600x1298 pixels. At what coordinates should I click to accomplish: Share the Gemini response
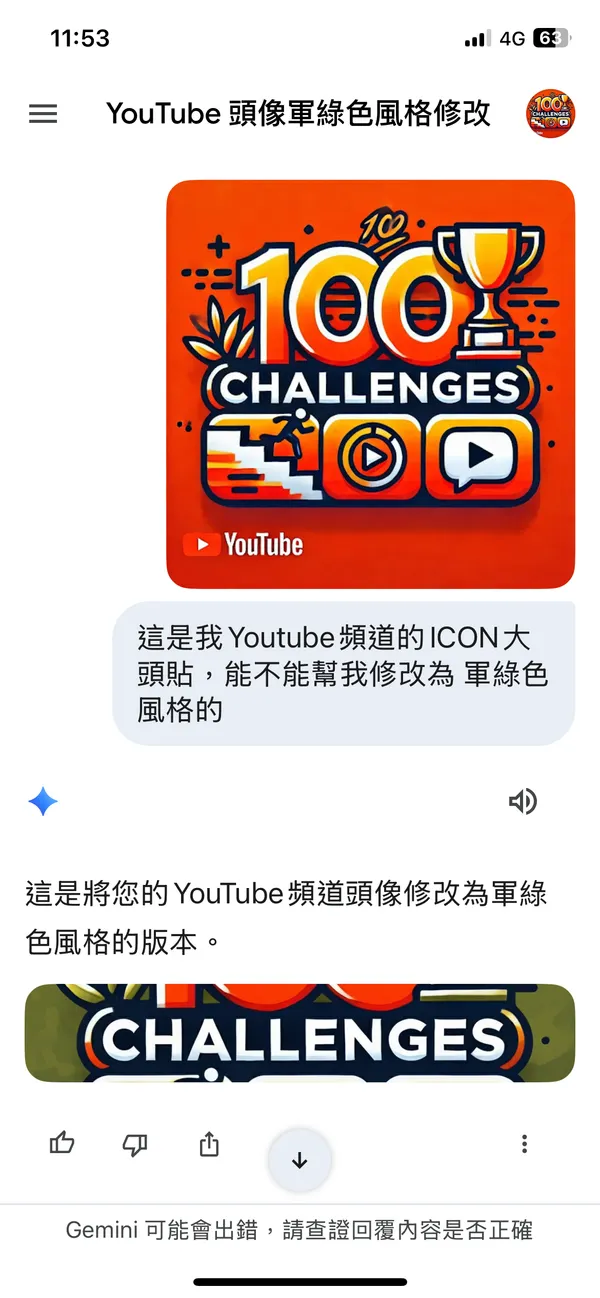coord(209,1144)
